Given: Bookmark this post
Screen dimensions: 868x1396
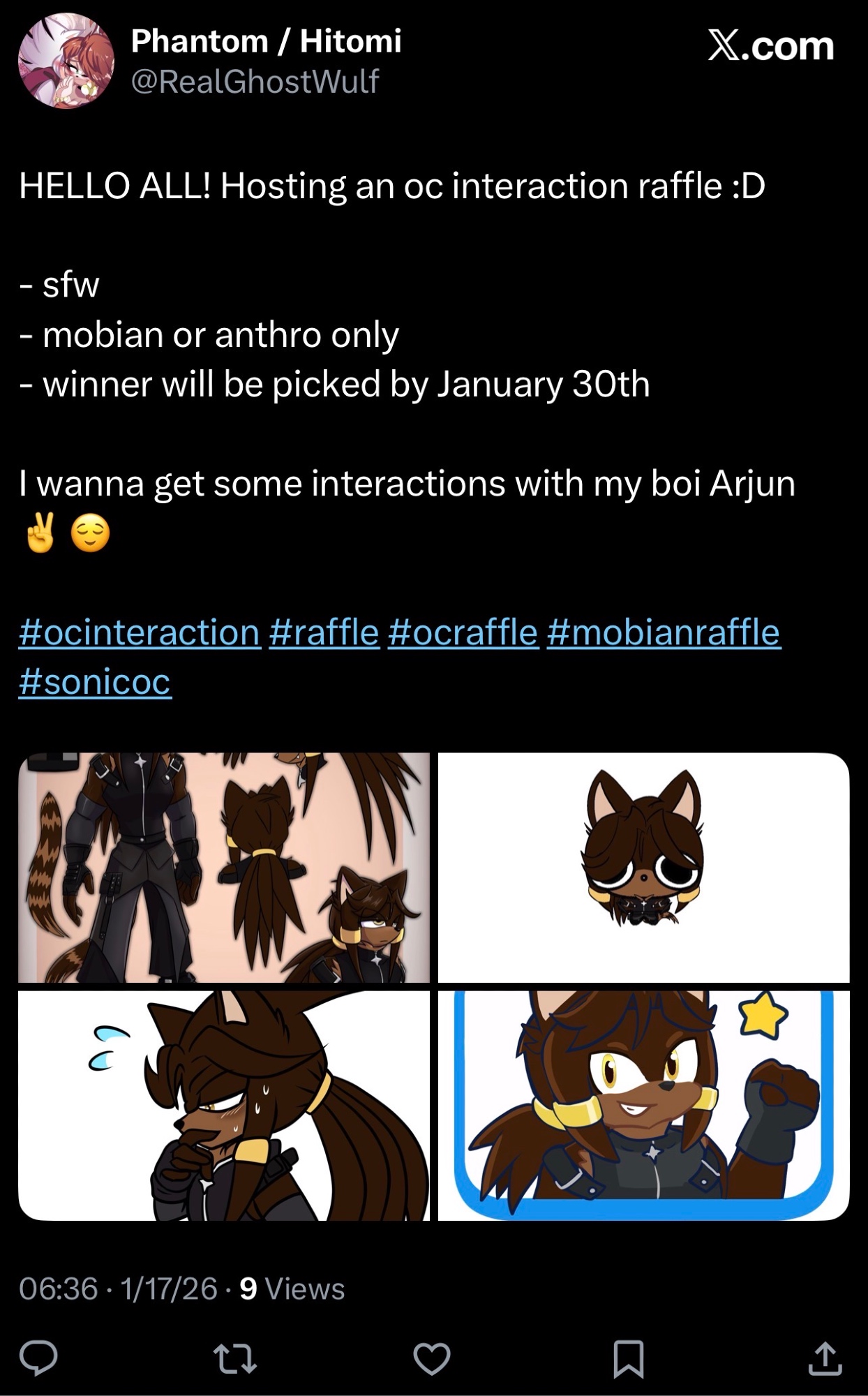Looking at the screenshot, I should [x=628, y=1358].
